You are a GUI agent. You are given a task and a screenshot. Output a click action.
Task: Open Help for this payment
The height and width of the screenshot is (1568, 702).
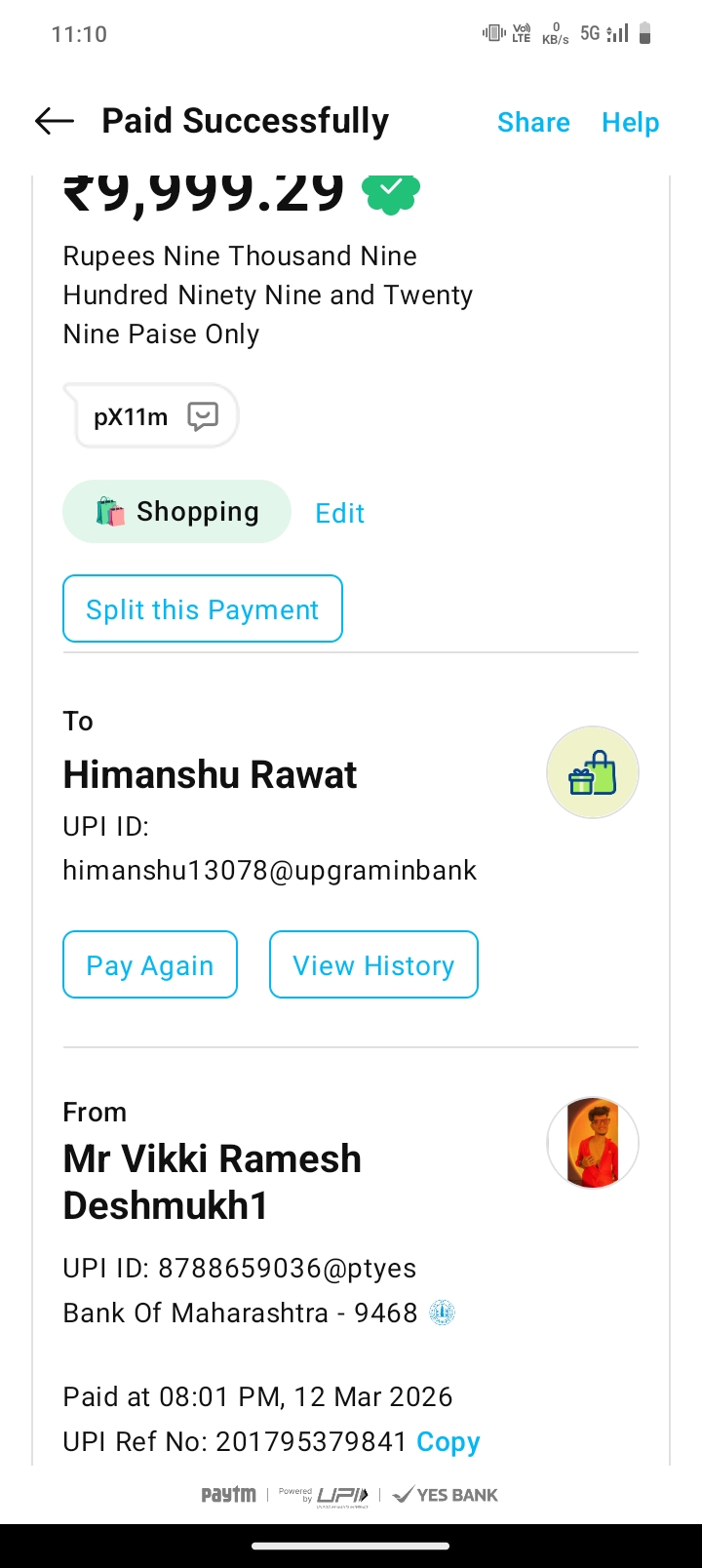click(630, 123)
